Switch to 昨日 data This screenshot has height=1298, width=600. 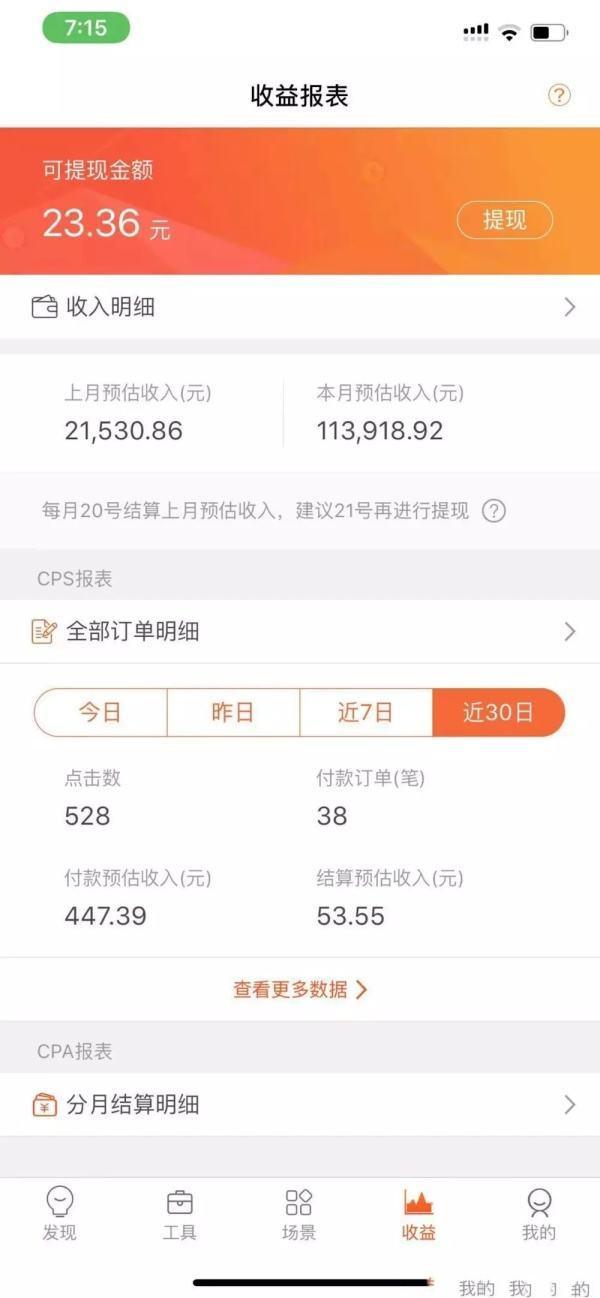coord(233,713)
